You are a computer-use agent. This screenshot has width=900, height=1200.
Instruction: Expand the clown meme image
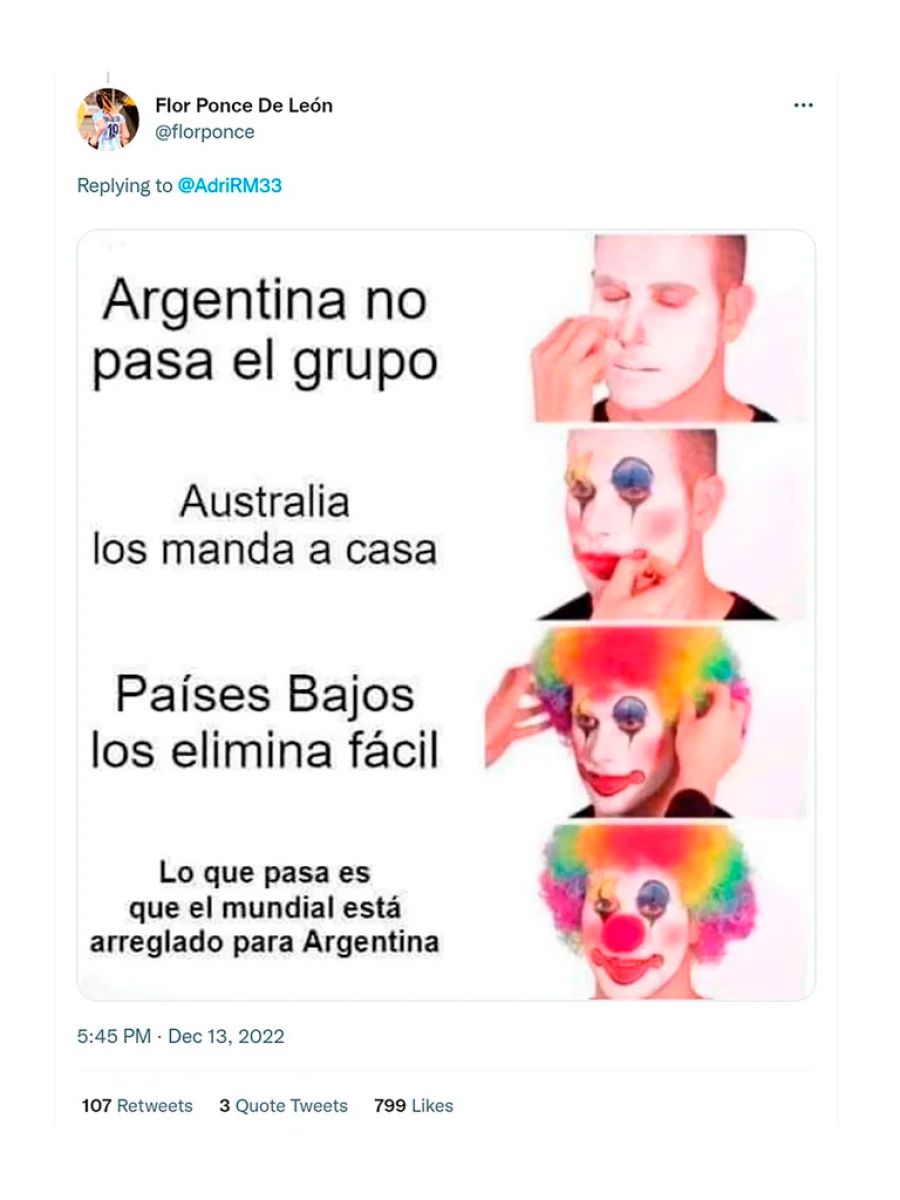pos(446,615)
